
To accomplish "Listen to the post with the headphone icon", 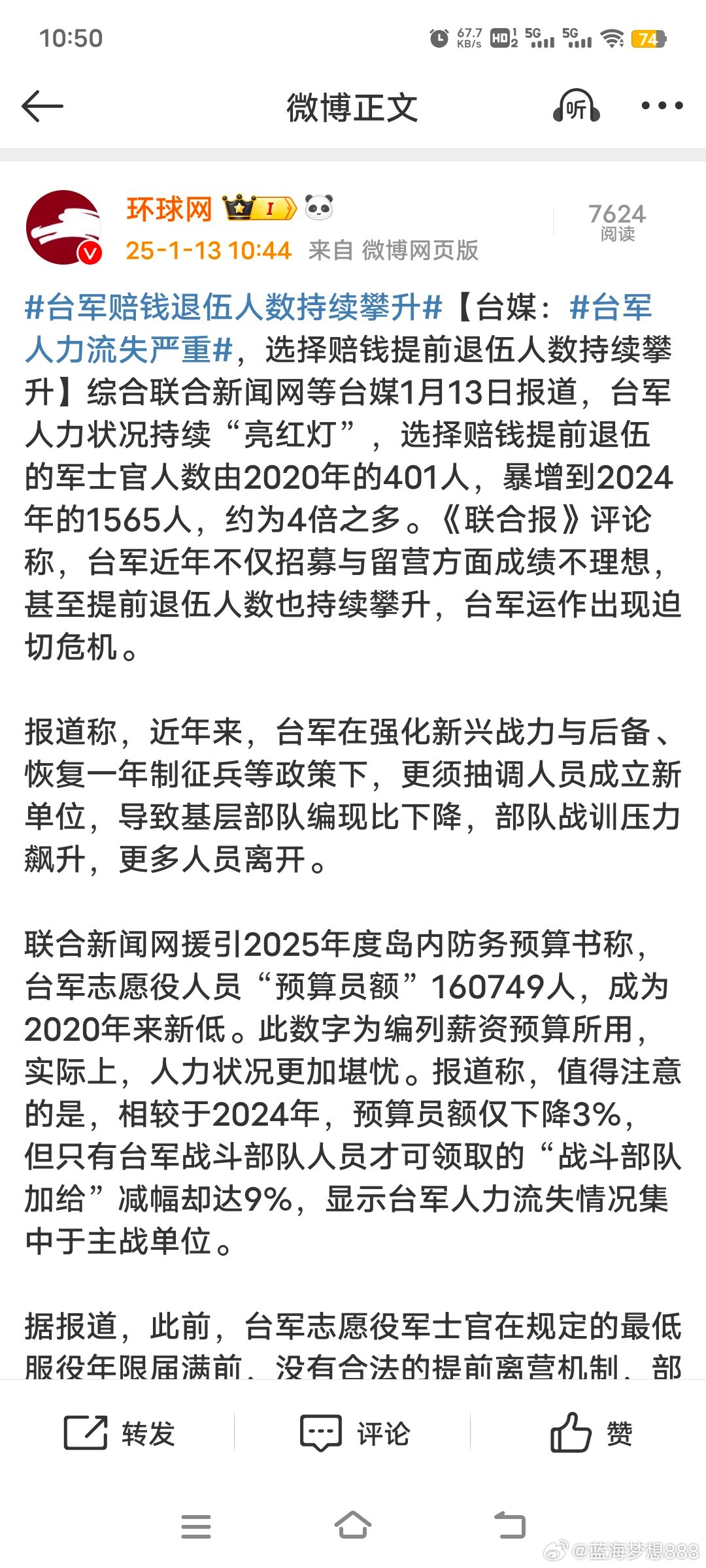I will (x=576, y=106).
